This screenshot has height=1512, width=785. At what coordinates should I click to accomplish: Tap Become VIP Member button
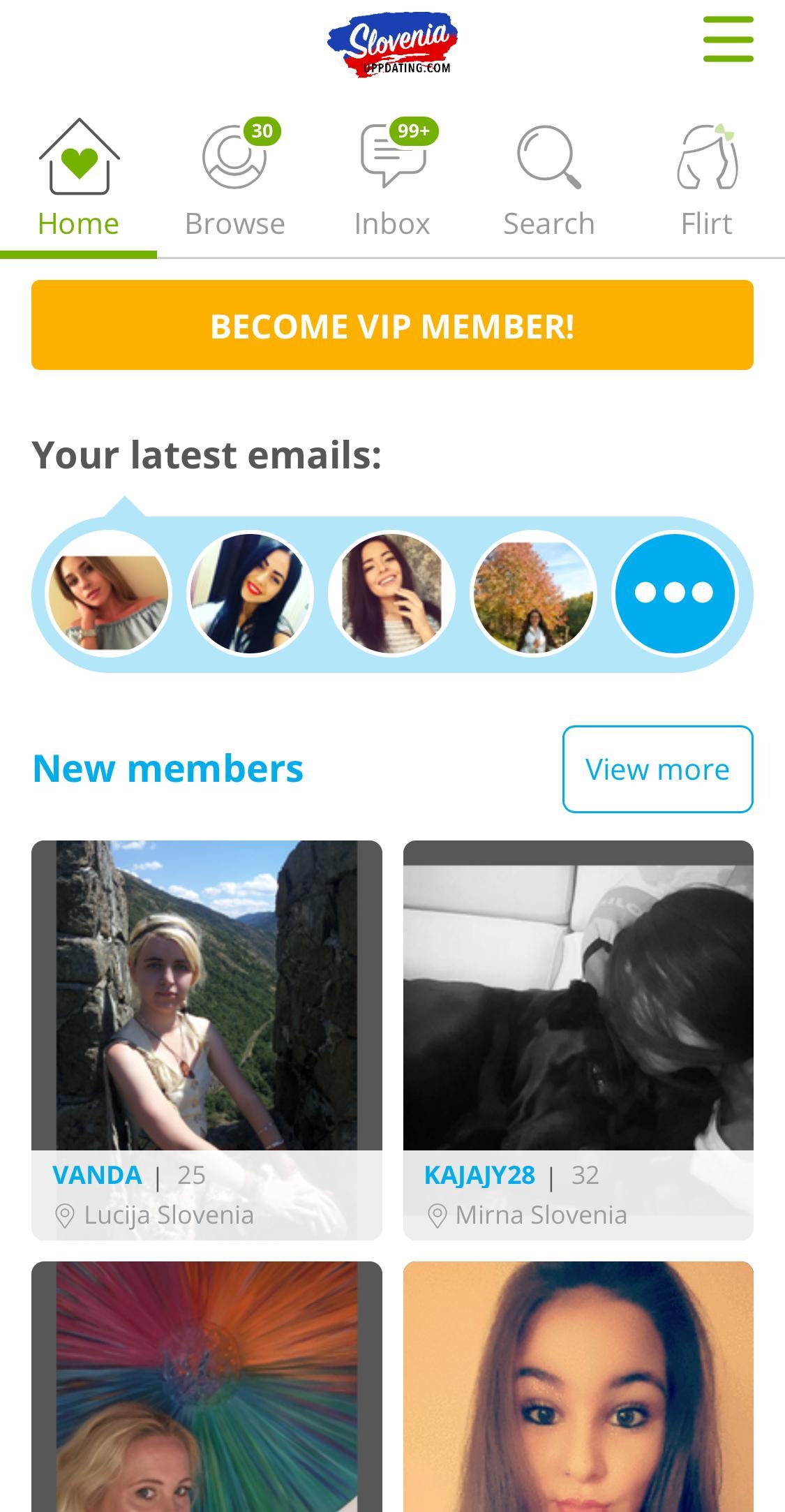coord(392,325)
